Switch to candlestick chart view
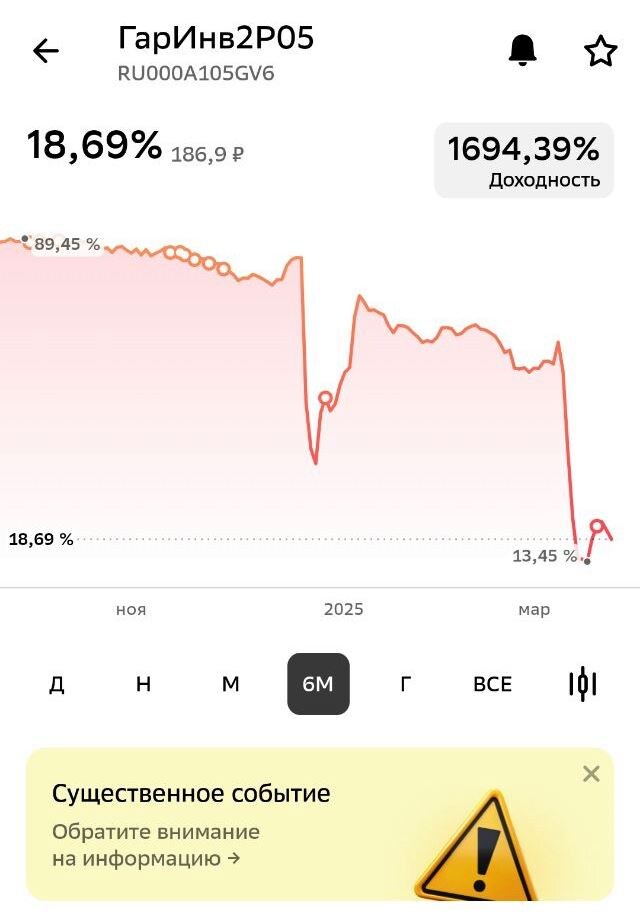This screenshot has height=918, width=640. 582,684
